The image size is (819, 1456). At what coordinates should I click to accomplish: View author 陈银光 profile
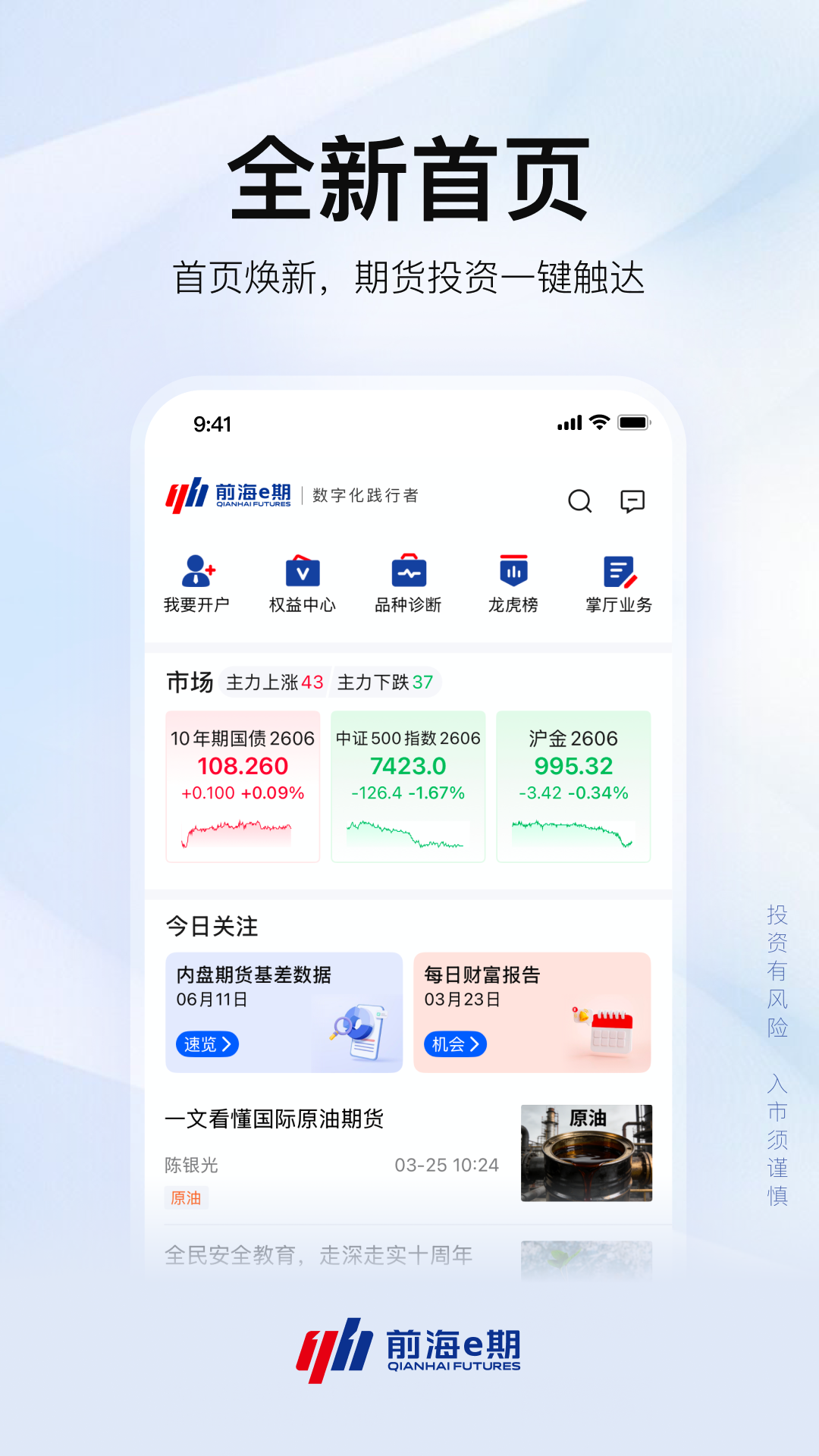190,1166
